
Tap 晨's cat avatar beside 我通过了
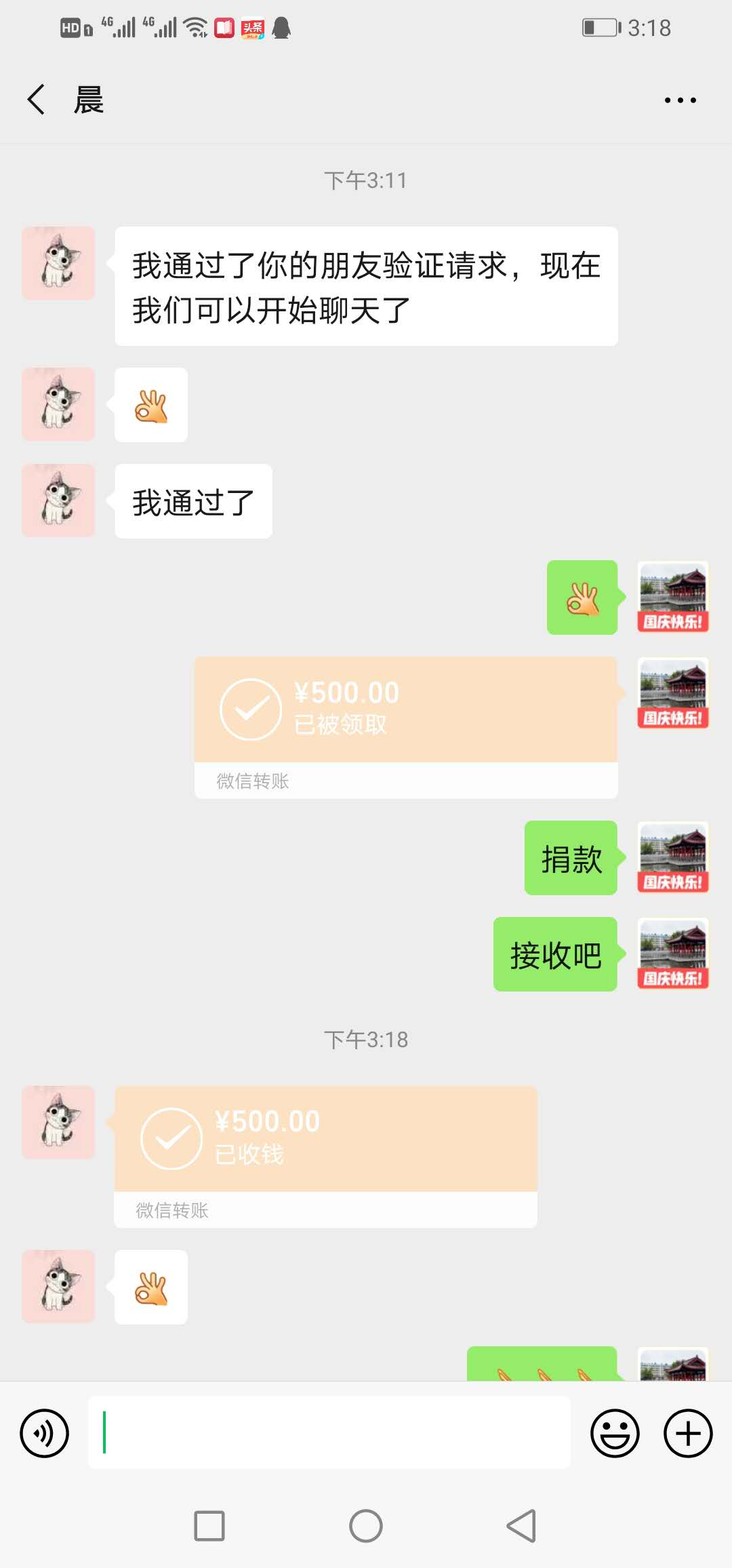[58, 501]
